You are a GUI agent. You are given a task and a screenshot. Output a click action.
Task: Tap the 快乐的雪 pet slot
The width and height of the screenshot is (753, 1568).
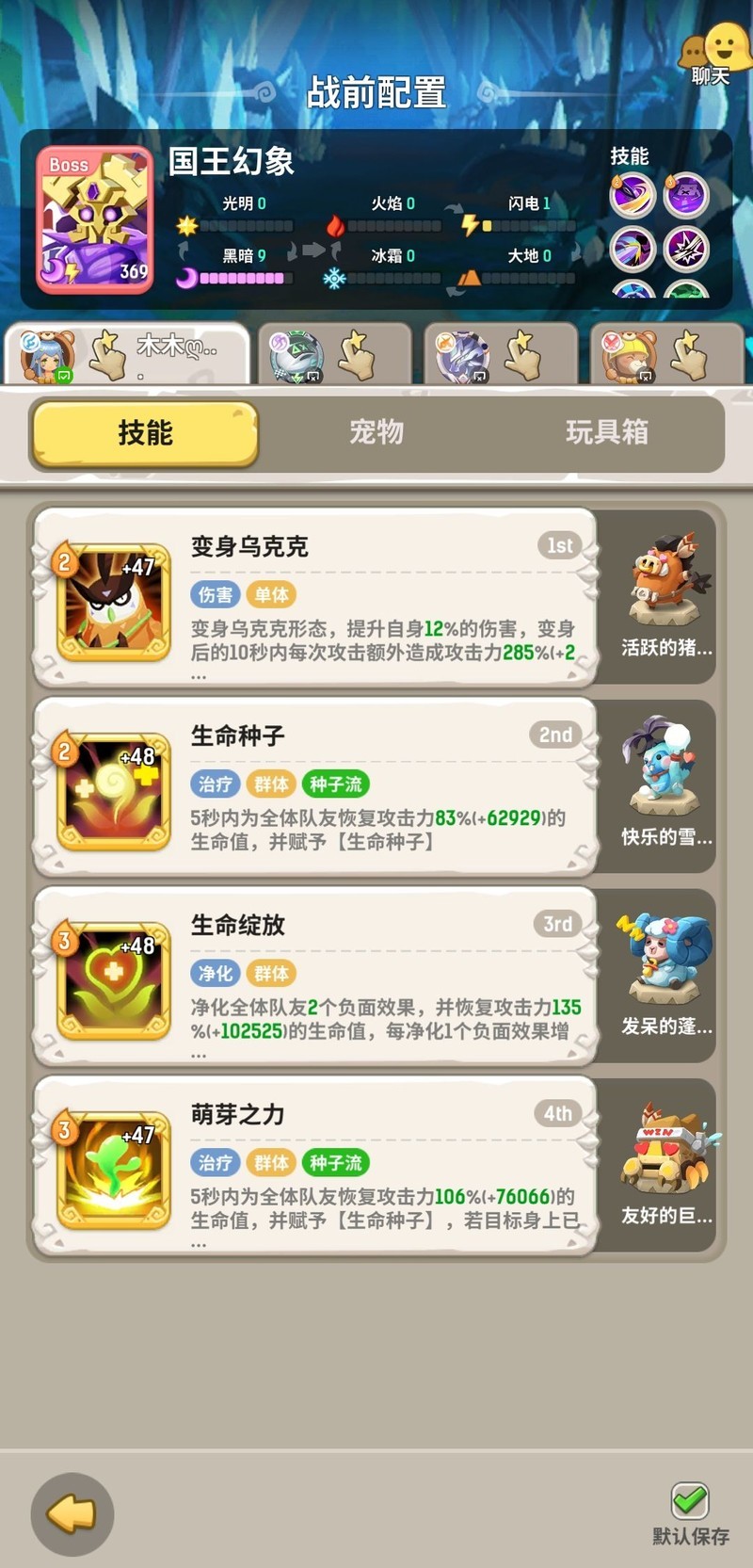(665, 785)
